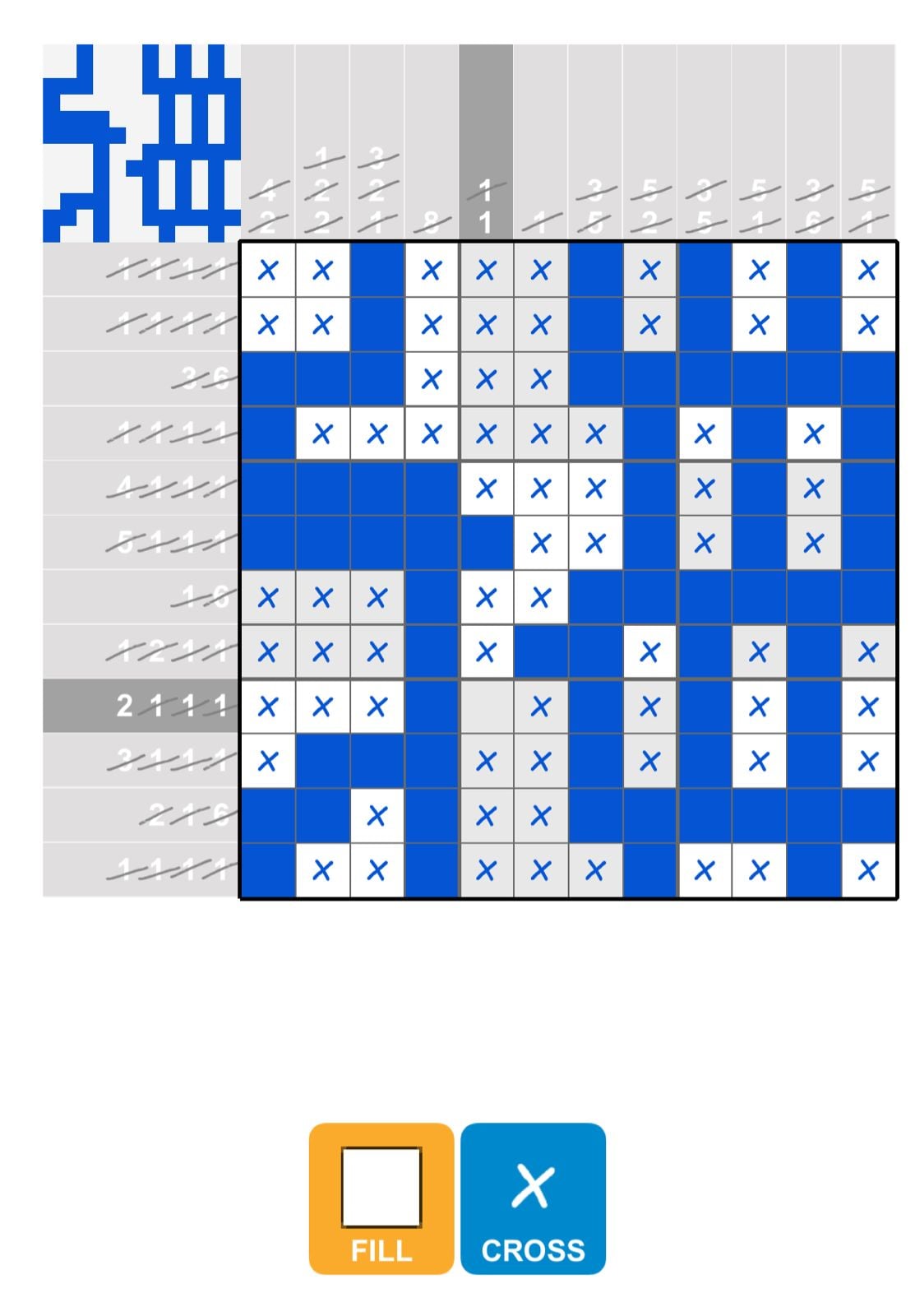Select the FILL mode button

click(x=381, y=1198)
